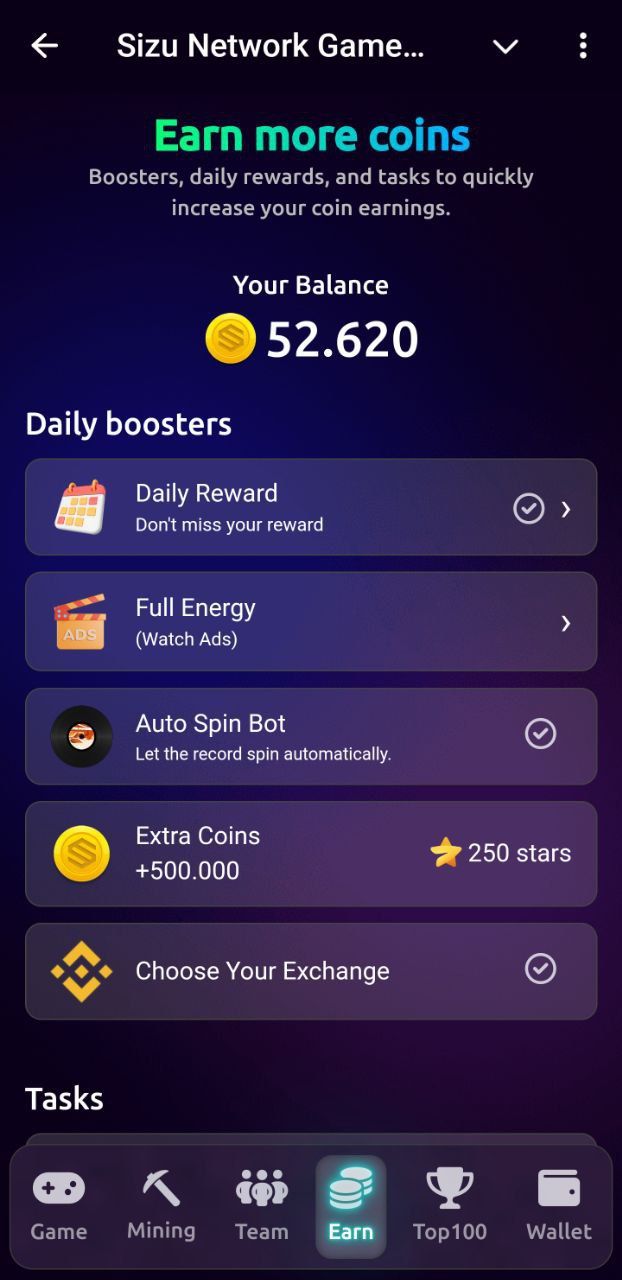622x1280 pixels.
Task: Switch to the Game tab
Action: 59,1207
